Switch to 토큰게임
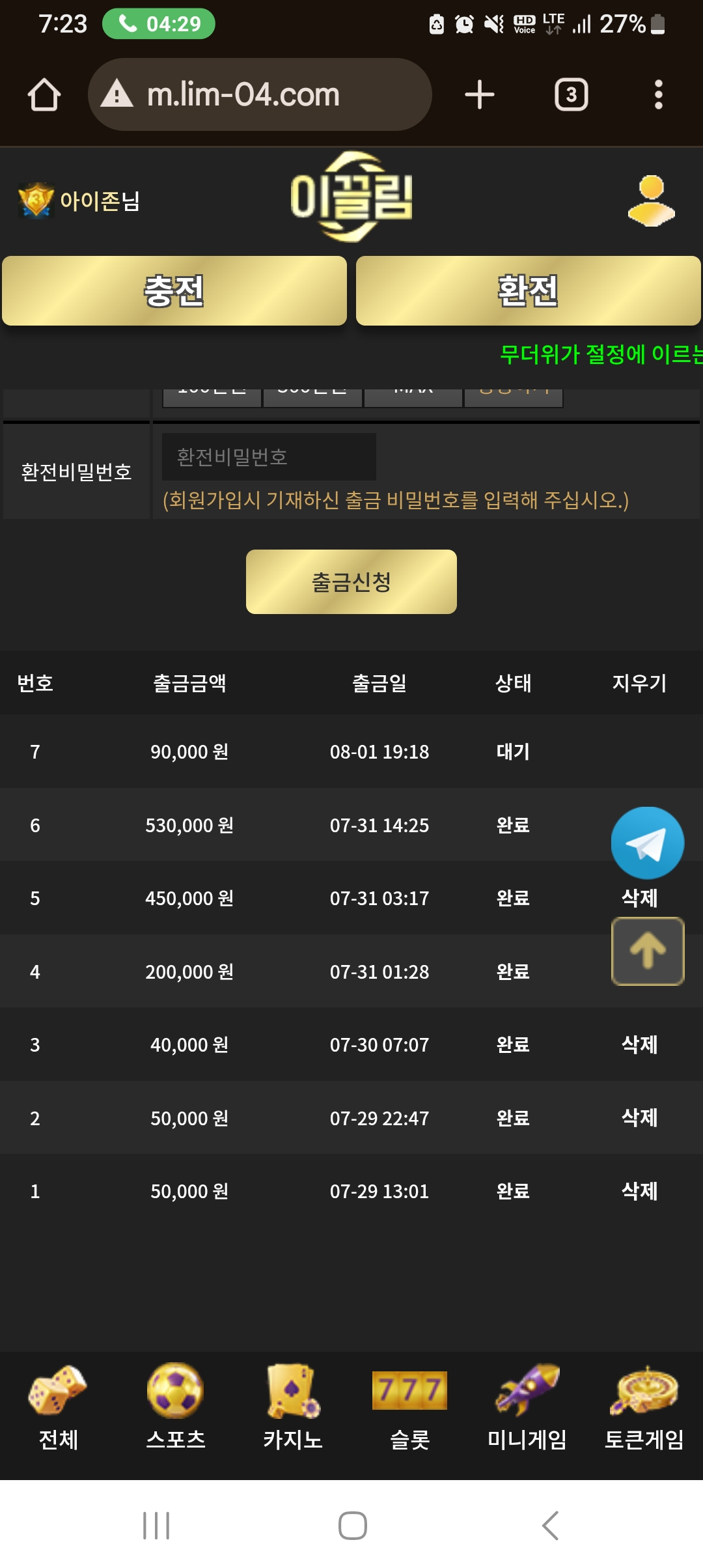Viewport: 703px width, 1568px height. point(644,1408)
